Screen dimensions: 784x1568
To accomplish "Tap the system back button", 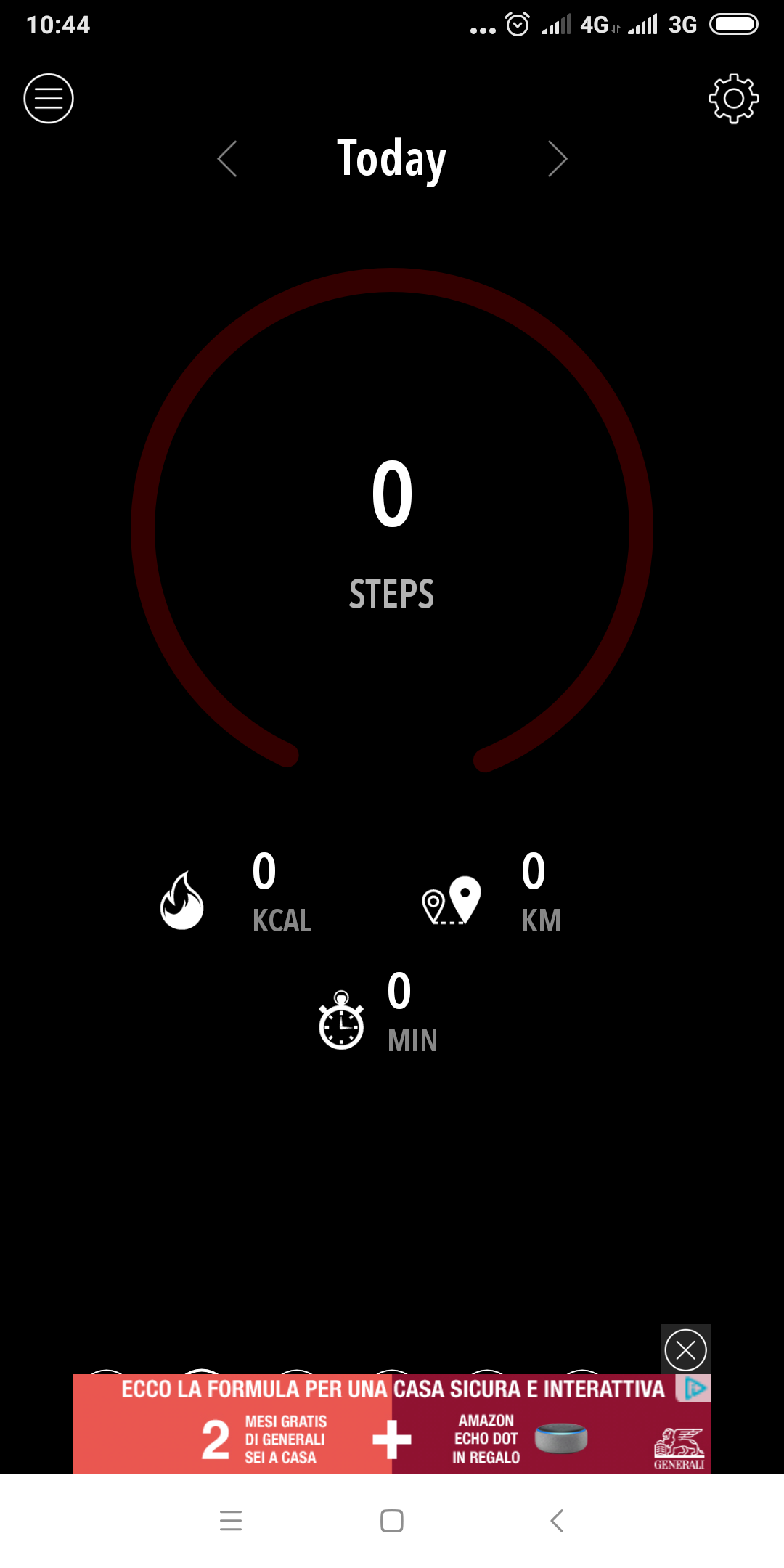I will 557,1521.
